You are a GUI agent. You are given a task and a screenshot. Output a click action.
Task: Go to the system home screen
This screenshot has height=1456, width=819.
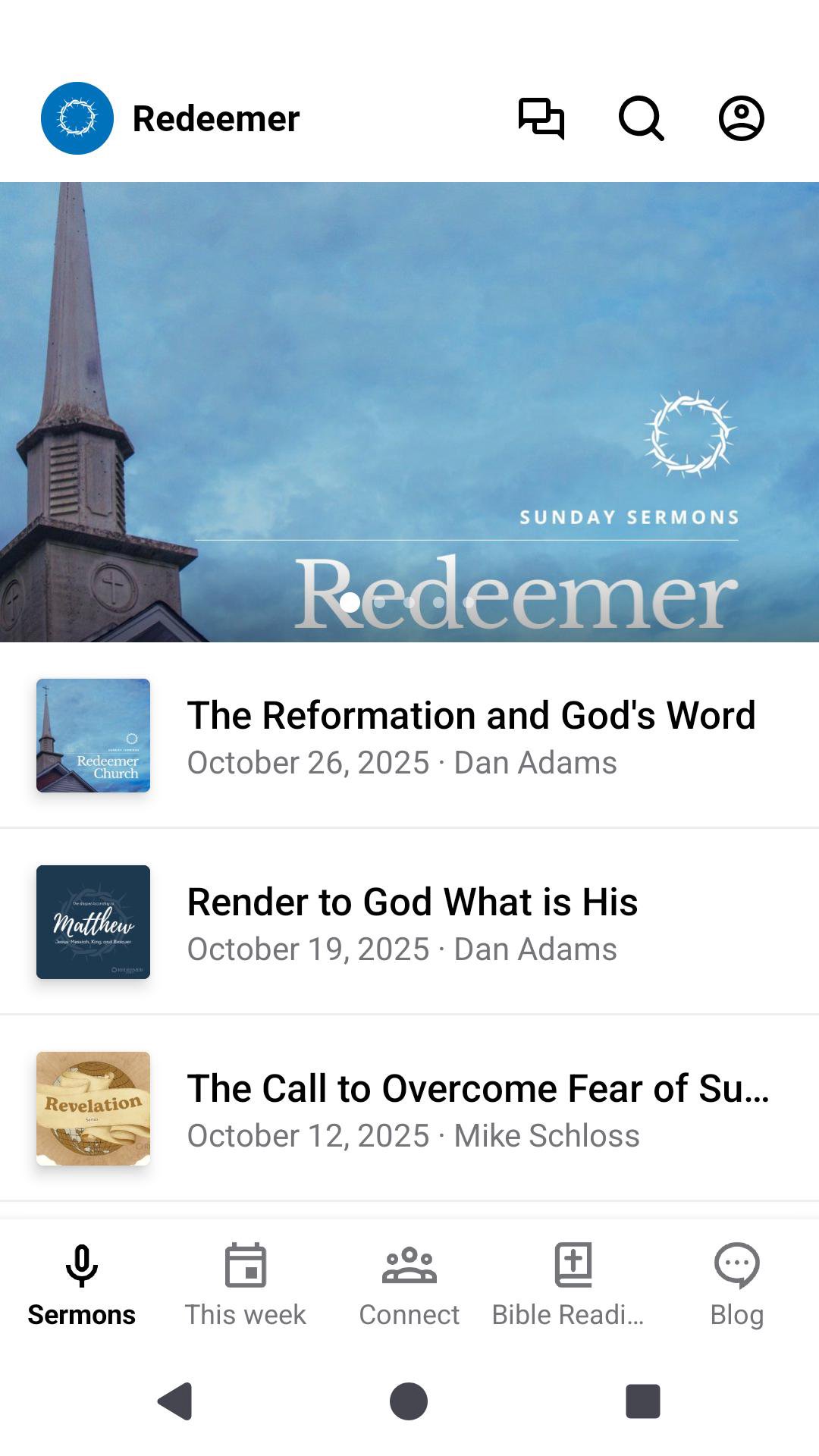point(409,1401)
